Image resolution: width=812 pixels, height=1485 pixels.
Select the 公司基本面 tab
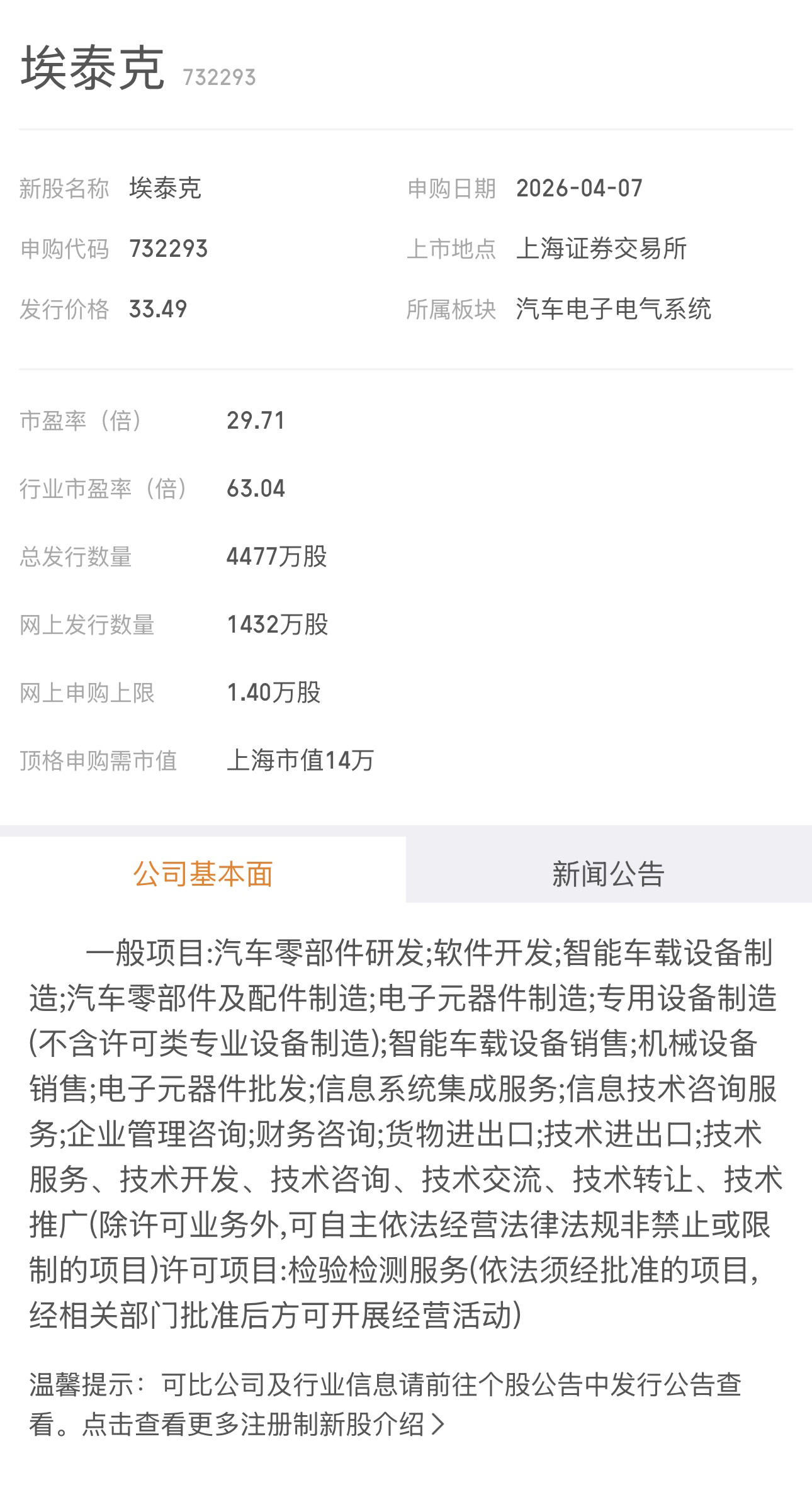(x=203, y=874)
